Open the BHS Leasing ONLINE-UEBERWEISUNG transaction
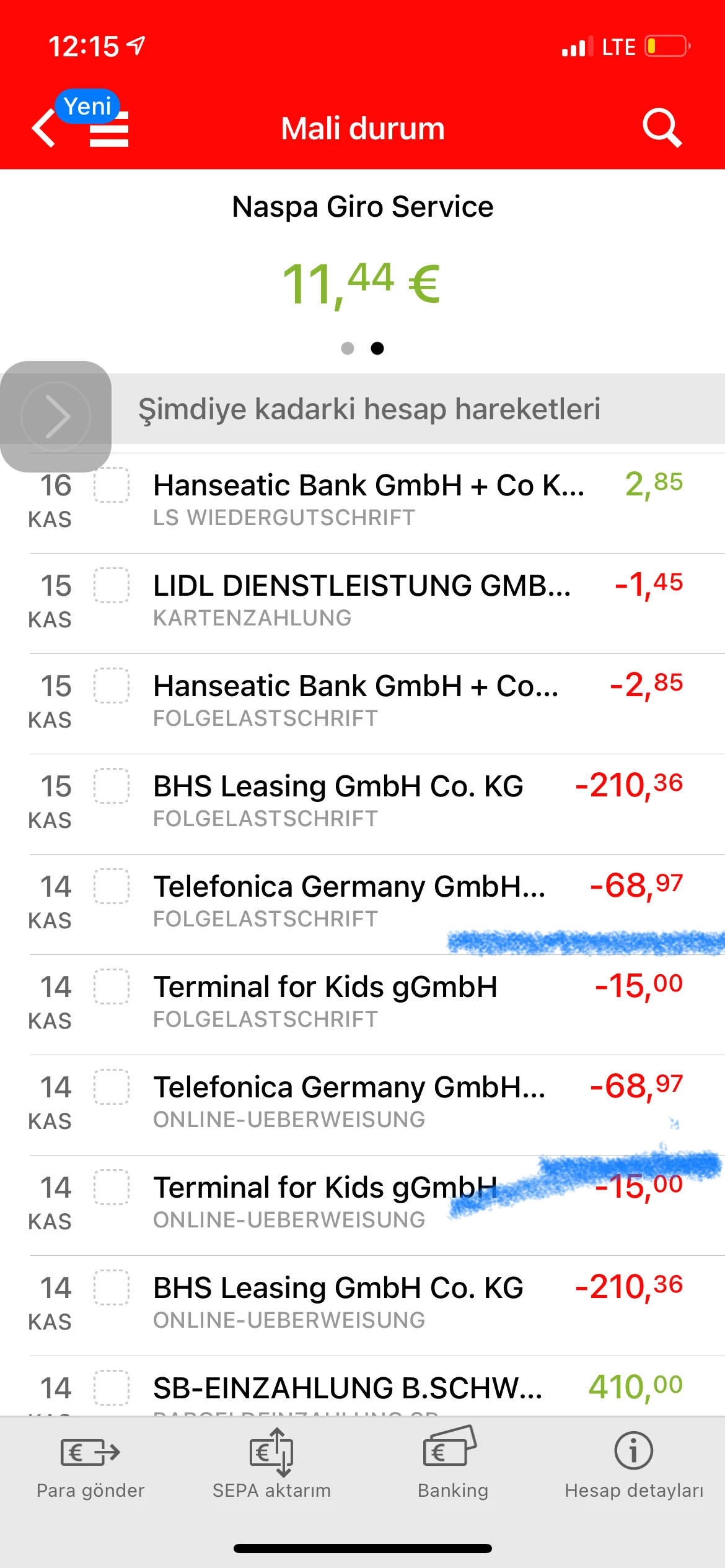Screen dimensions: 725x1568 pos(338,1302)
